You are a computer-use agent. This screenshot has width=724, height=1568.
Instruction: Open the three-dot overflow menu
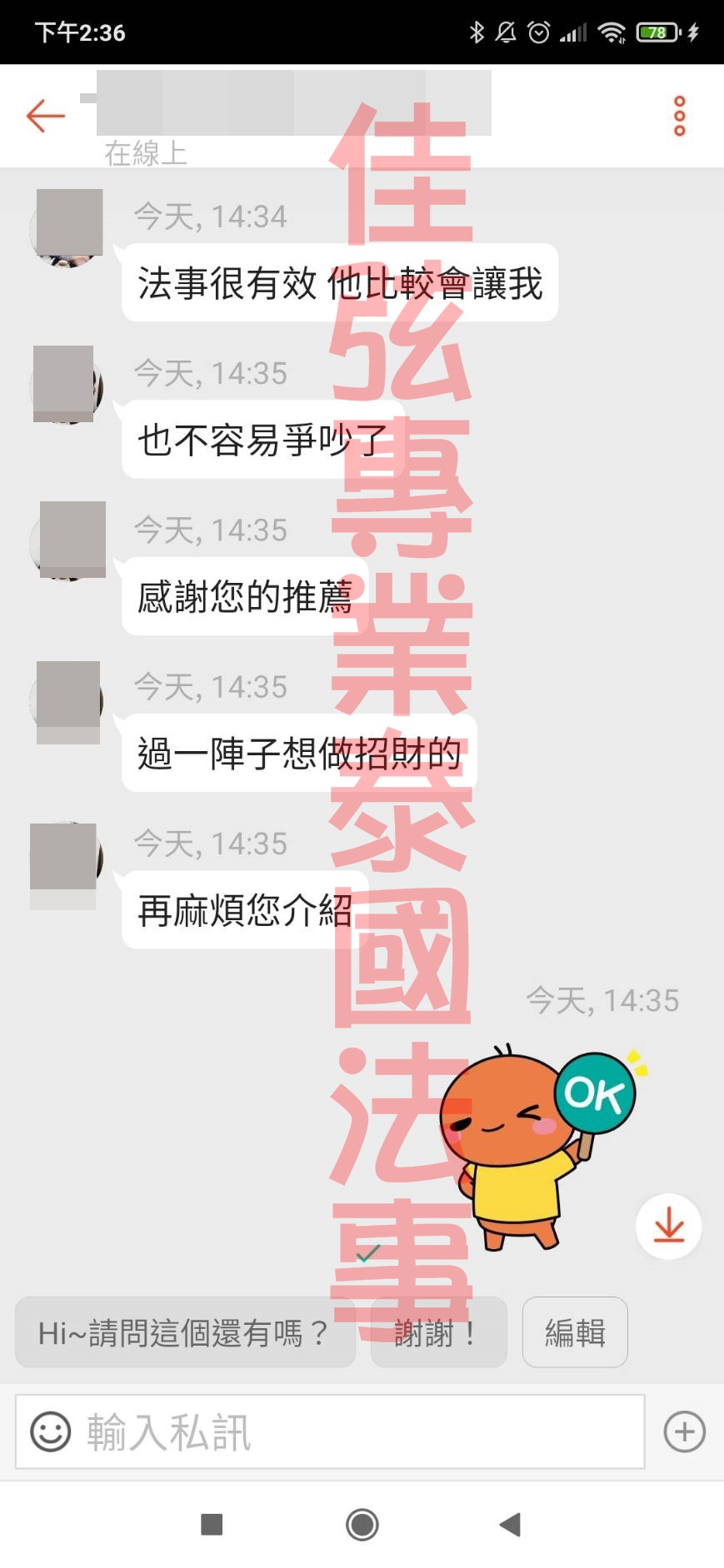(679, 116)
